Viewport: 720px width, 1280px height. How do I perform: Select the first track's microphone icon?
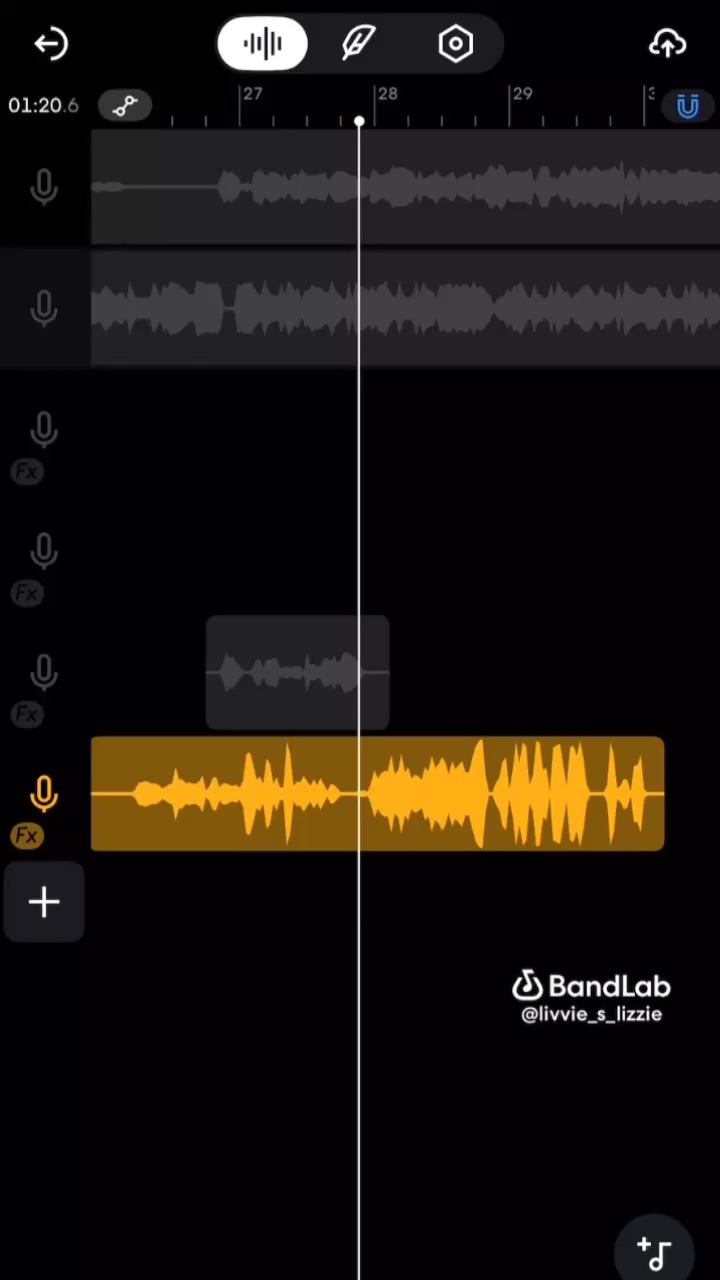tap(44, 187)
